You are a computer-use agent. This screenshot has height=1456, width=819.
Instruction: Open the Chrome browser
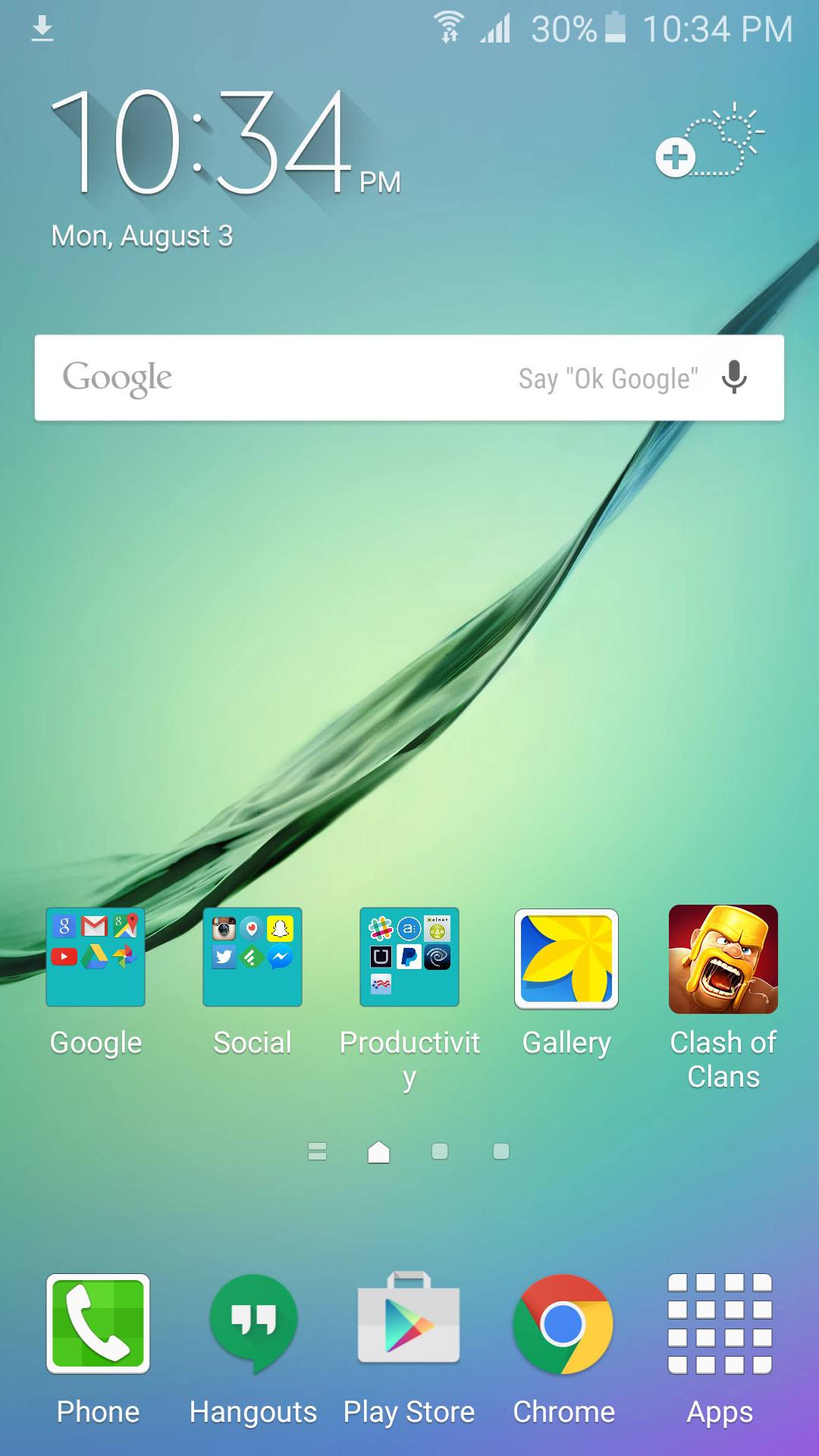[563, 1324]
